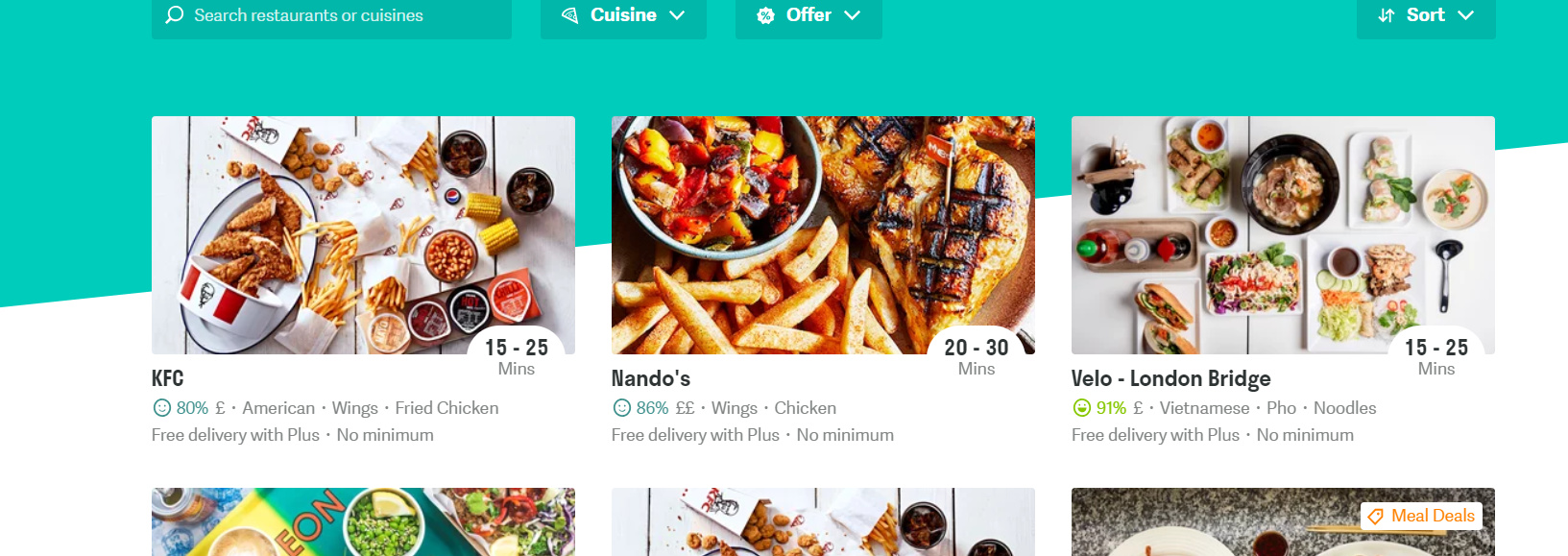1568x556 pixels.
Task: Open the Nando's restaurant card
Action: click(x=823, y=236)
